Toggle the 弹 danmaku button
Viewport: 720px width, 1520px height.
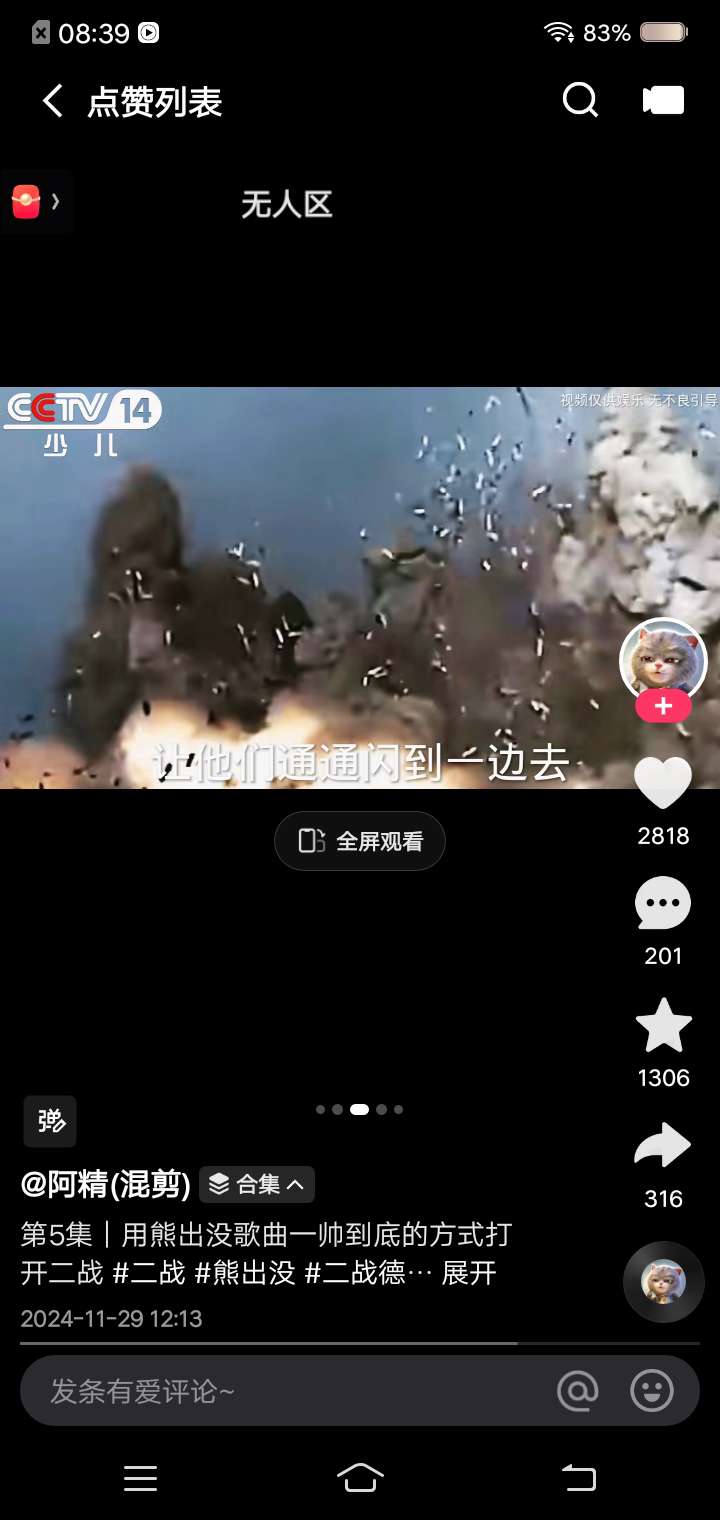[x=50, y=1121]
